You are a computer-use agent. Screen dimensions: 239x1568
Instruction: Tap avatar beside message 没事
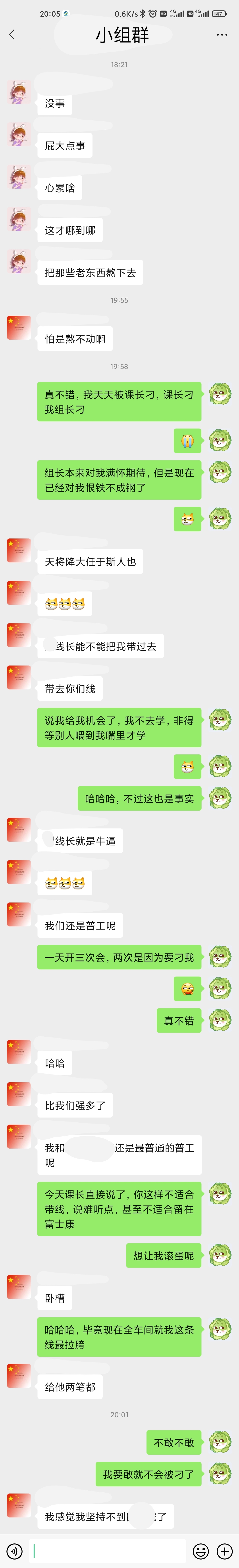coord(19,92)
